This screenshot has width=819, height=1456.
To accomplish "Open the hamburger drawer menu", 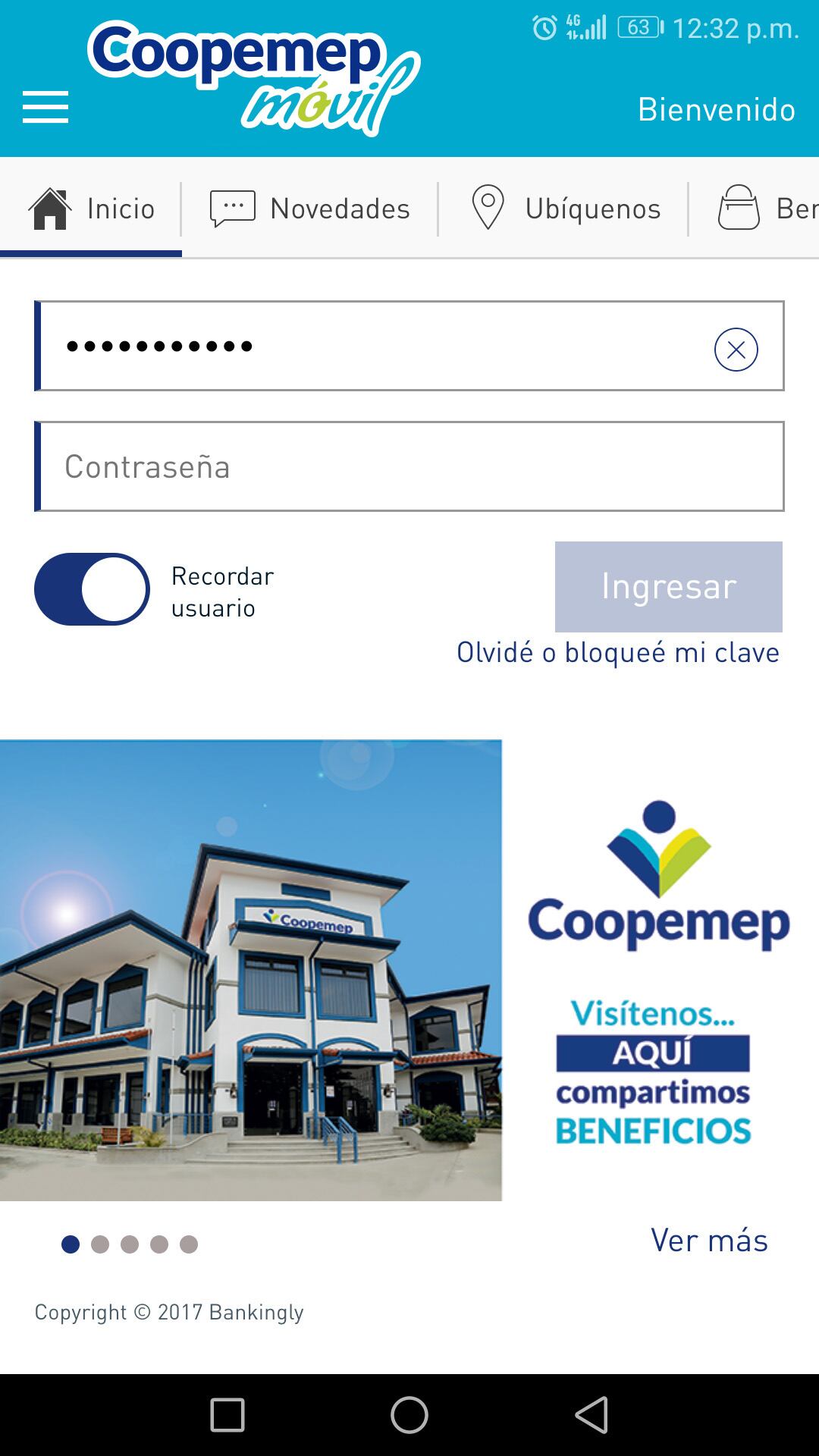I will tap(45, 107).
